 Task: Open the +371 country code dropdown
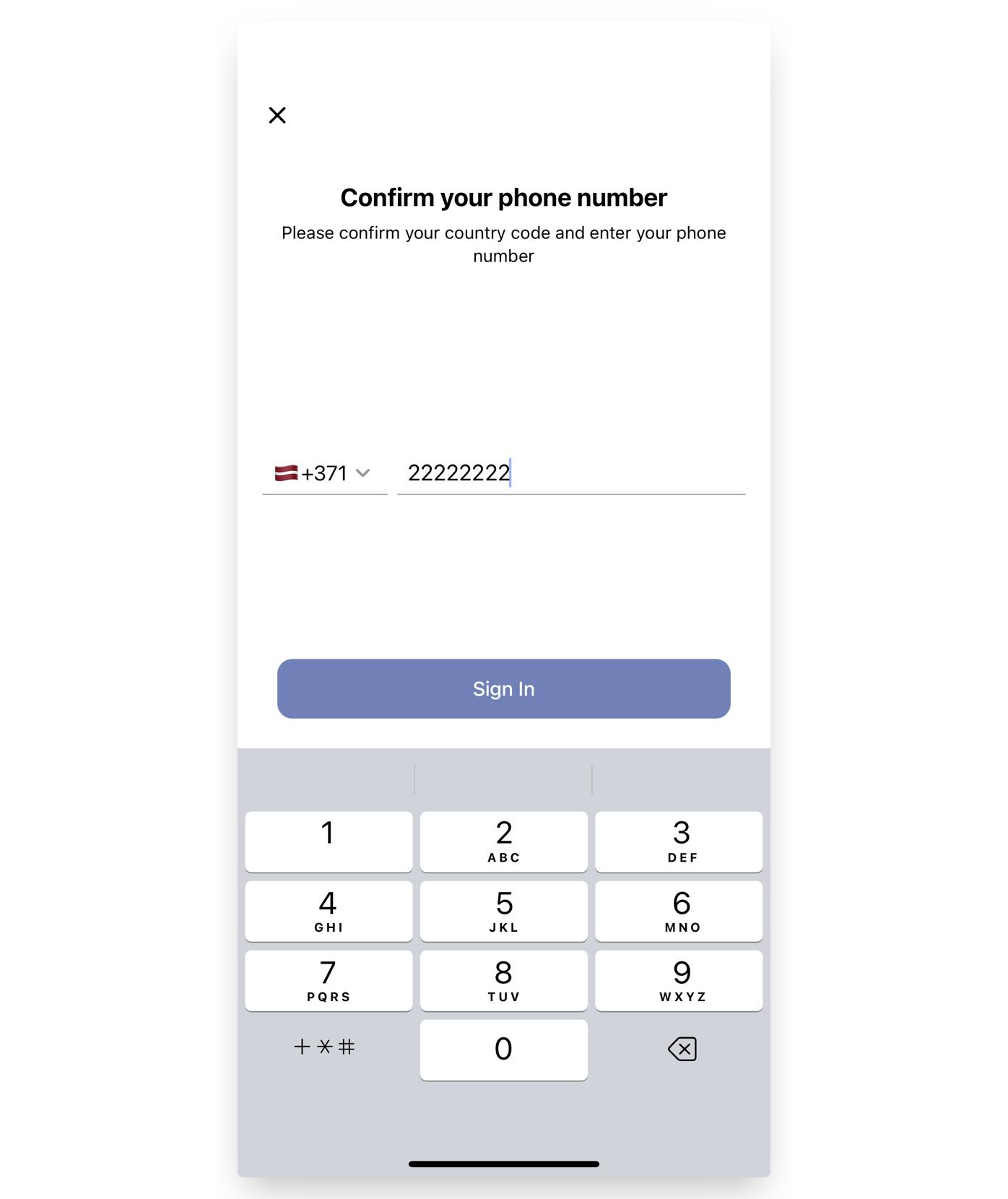pyautogui.click(x=324, y=473)
